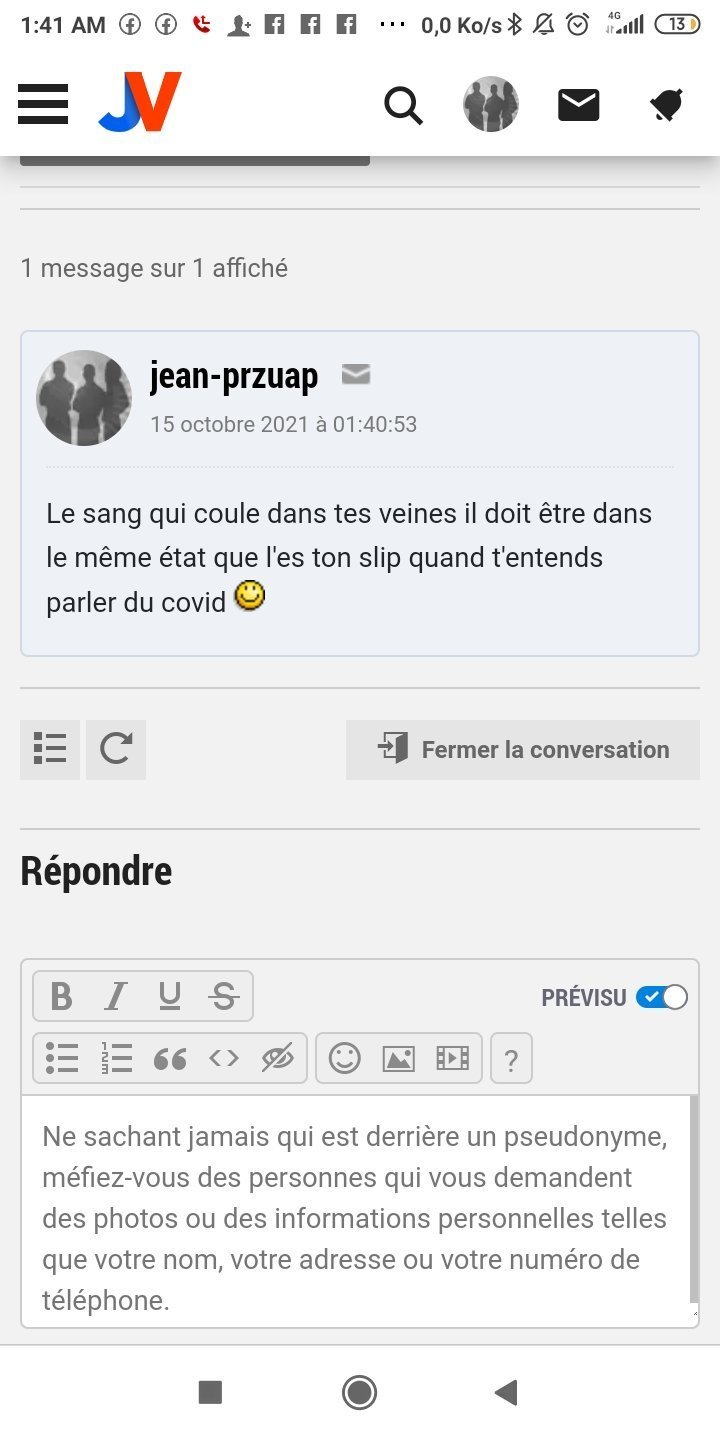This screenshot has width=720, height=1440.
Task: Show the conversation list
Action: coord(50,749)
